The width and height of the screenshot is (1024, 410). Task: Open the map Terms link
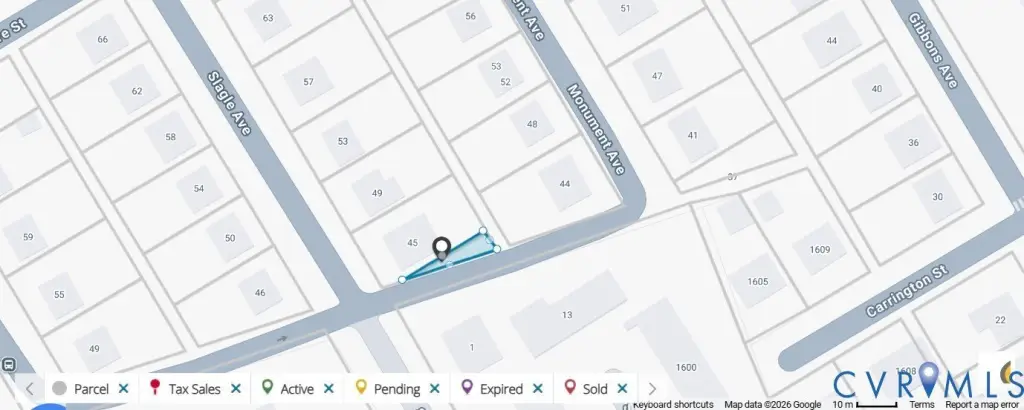pyautogui.click(x=921, y=404)
